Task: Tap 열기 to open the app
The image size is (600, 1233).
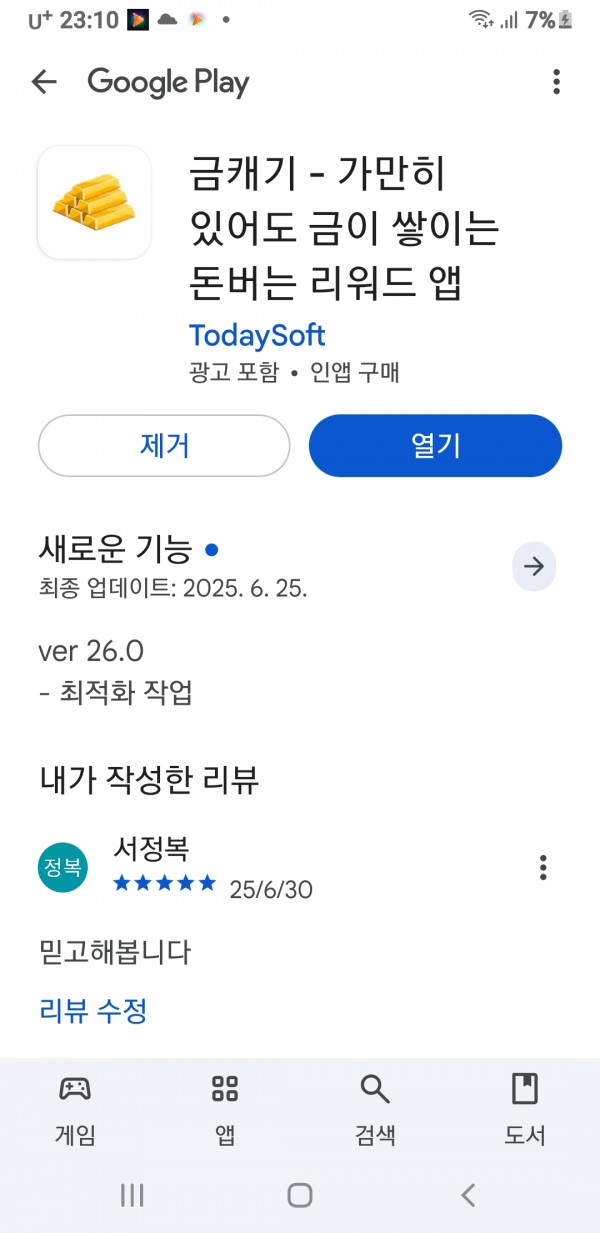Action: click(435, 445)
